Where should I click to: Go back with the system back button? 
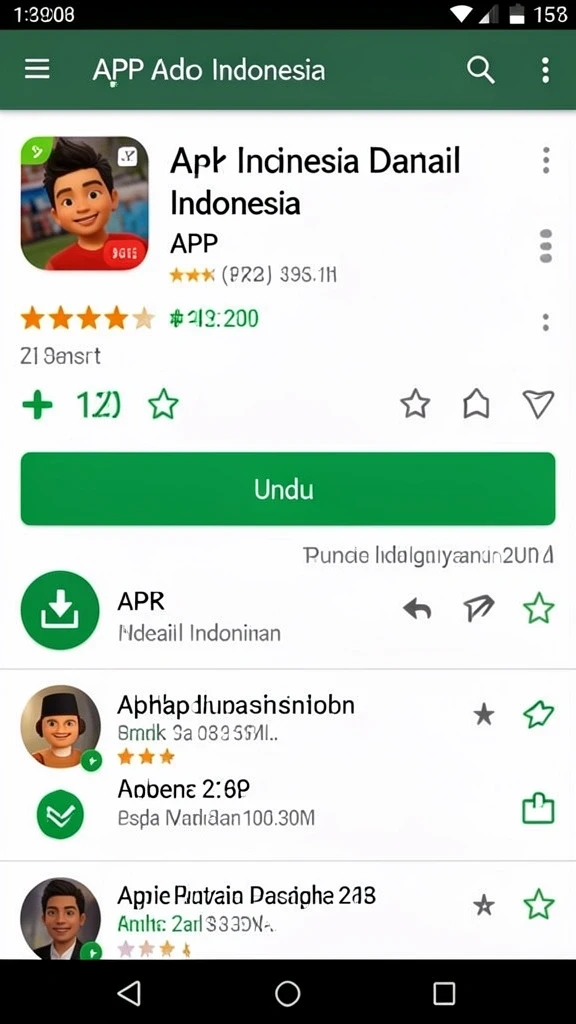(129, 993)
